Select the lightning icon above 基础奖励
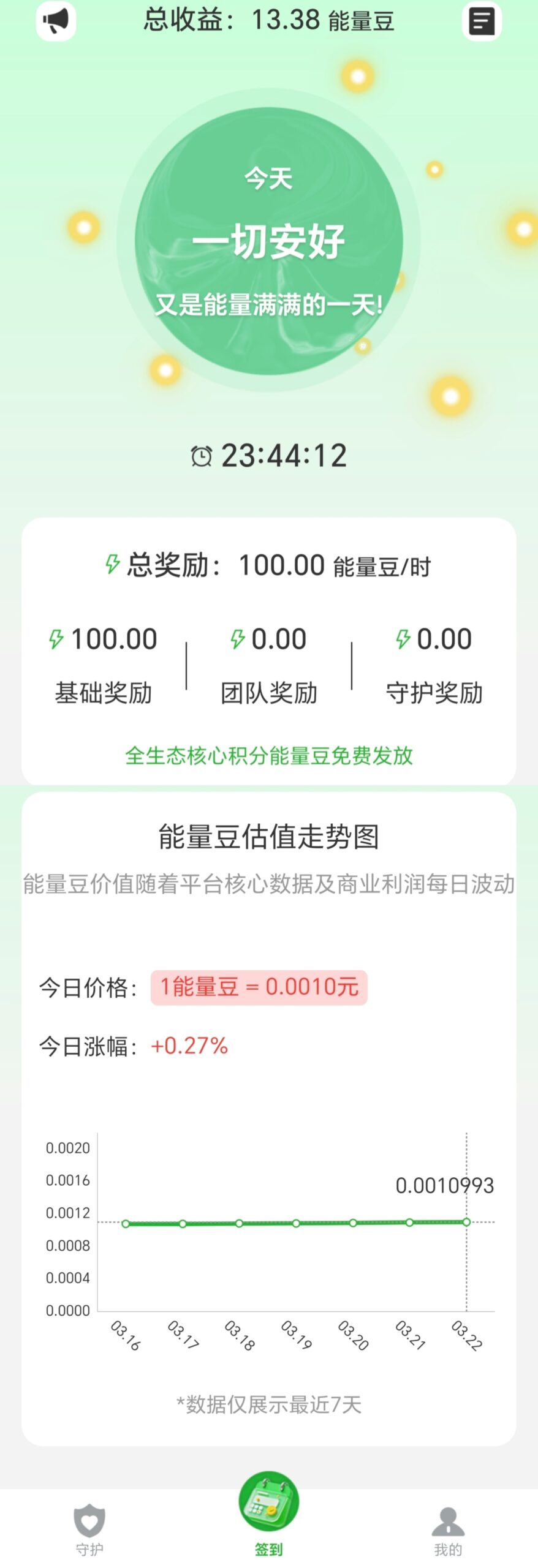 pyautogui.click(x=56, y=639)
